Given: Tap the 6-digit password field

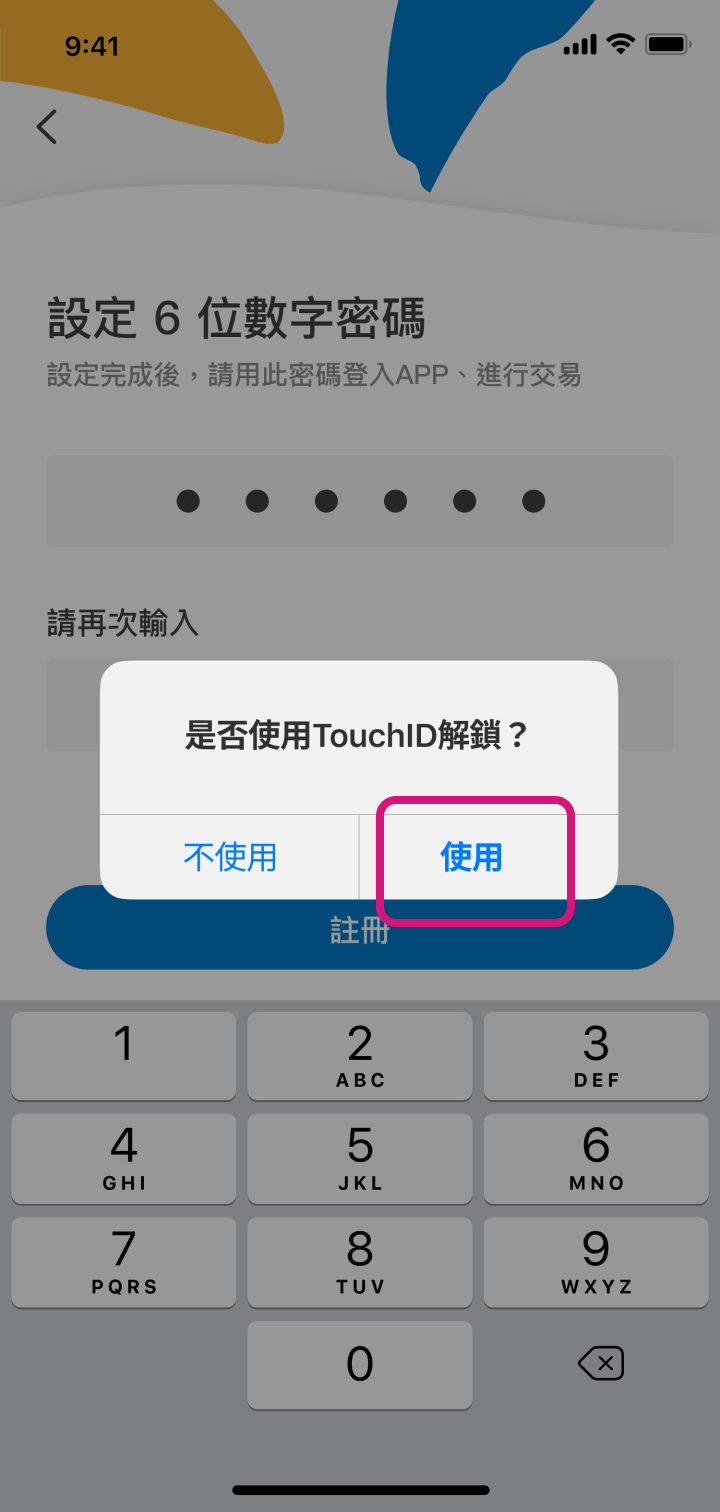Looking at the screenshot, I should [x=360, y=501].
